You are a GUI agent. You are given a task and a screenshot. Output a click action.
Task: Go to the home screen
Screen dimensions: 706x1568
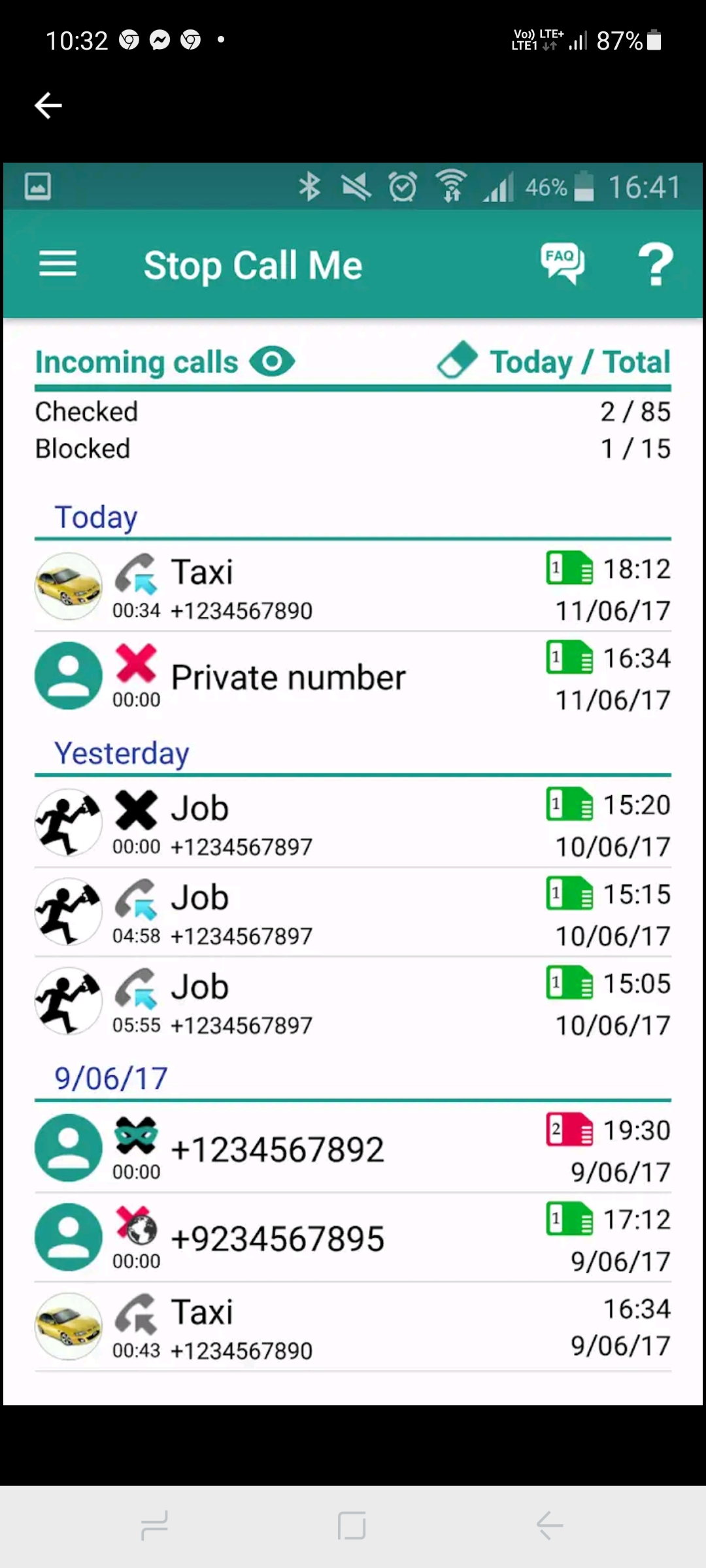[352, 1526]
